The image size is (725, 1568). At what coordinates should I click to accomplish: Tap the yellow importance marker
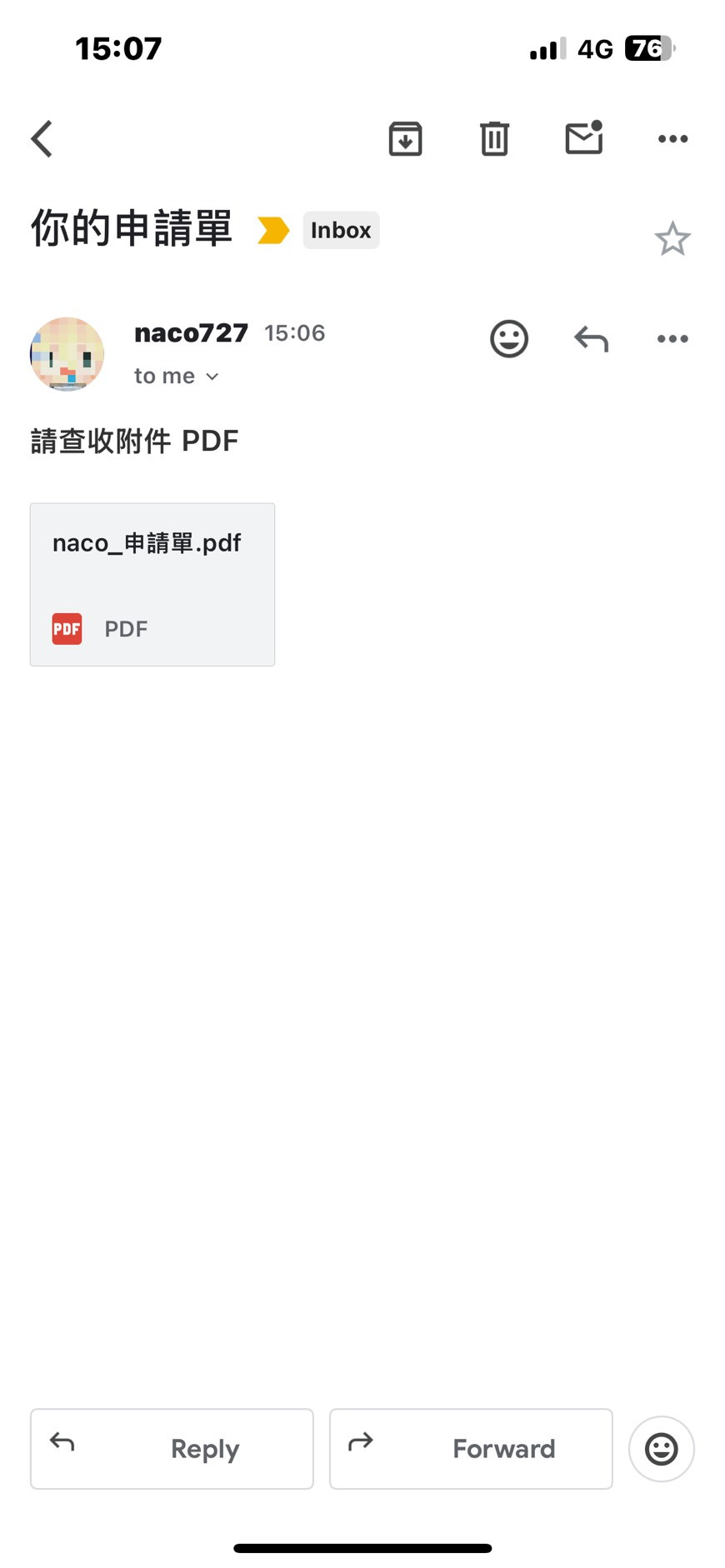click(x=273, y=230)
